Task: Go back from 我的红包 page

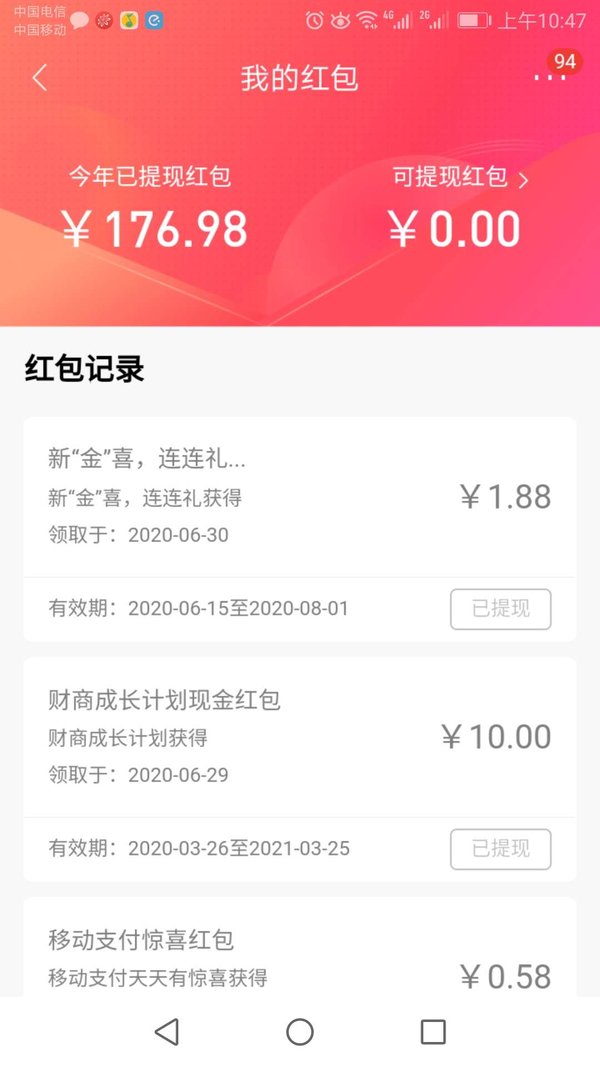Action: [39, 78]
